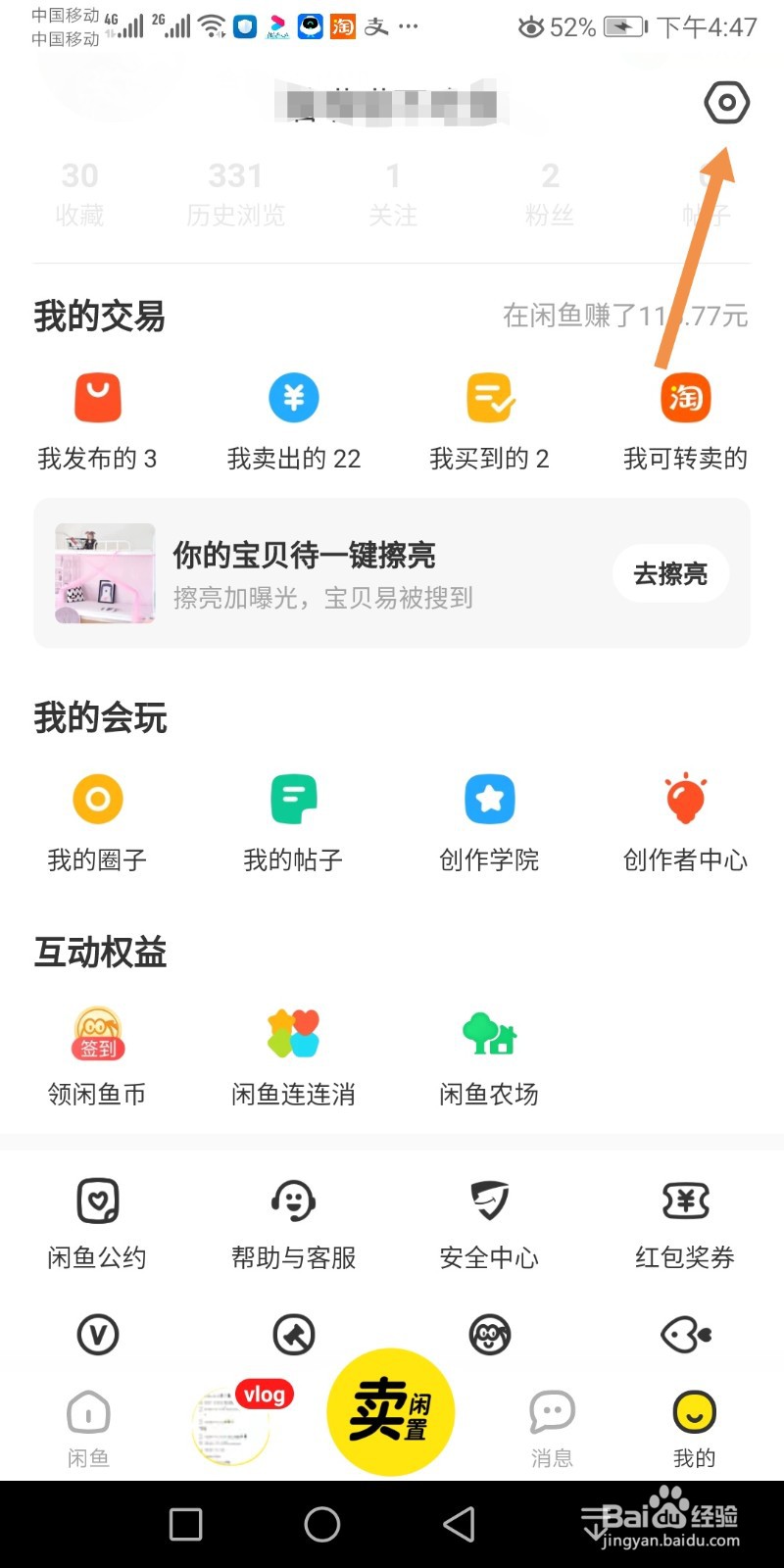The image size is (784, 1568).
Task: Read 闲鱼公约
Action: coord(97,1222)
